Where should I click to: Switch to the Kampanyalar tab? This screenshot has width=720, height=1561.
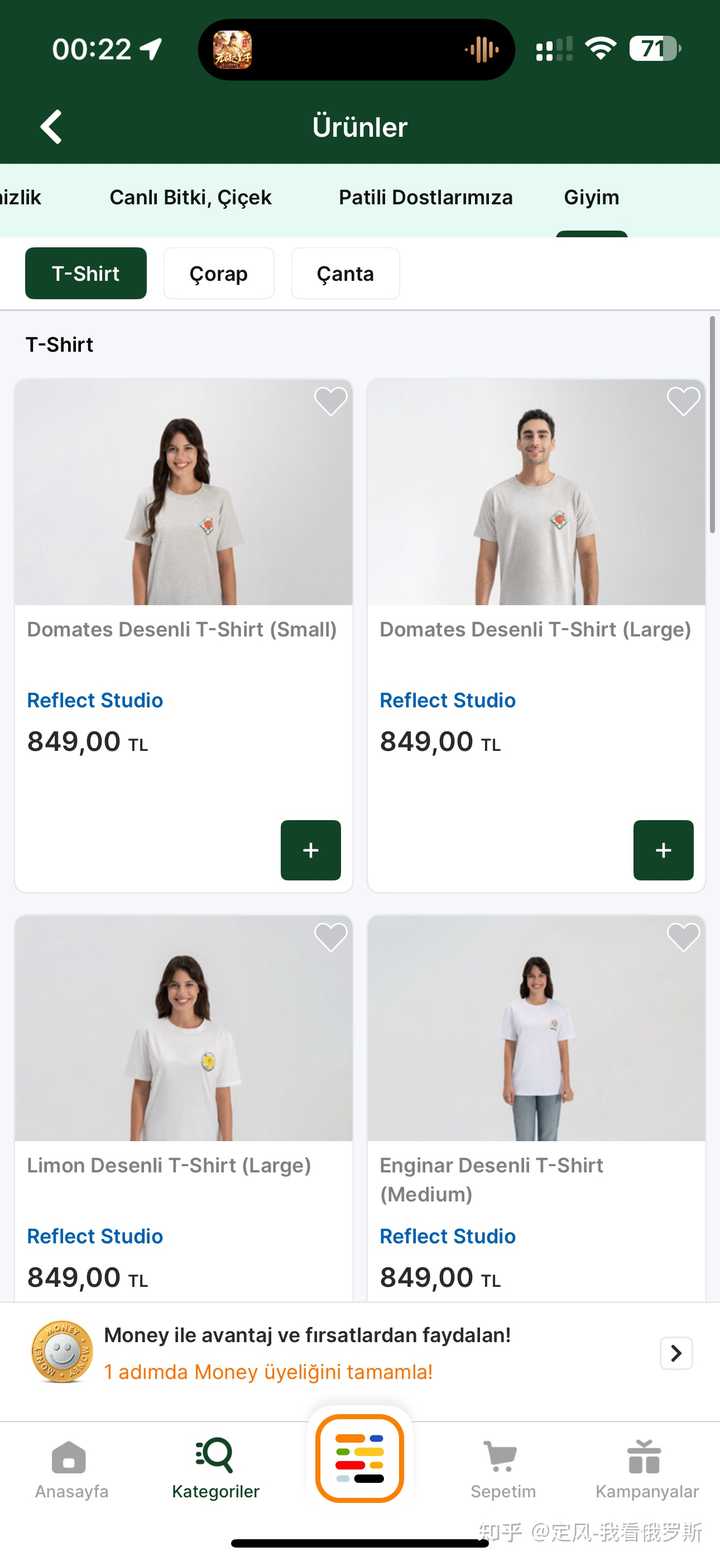click(x=647, y=1470)
